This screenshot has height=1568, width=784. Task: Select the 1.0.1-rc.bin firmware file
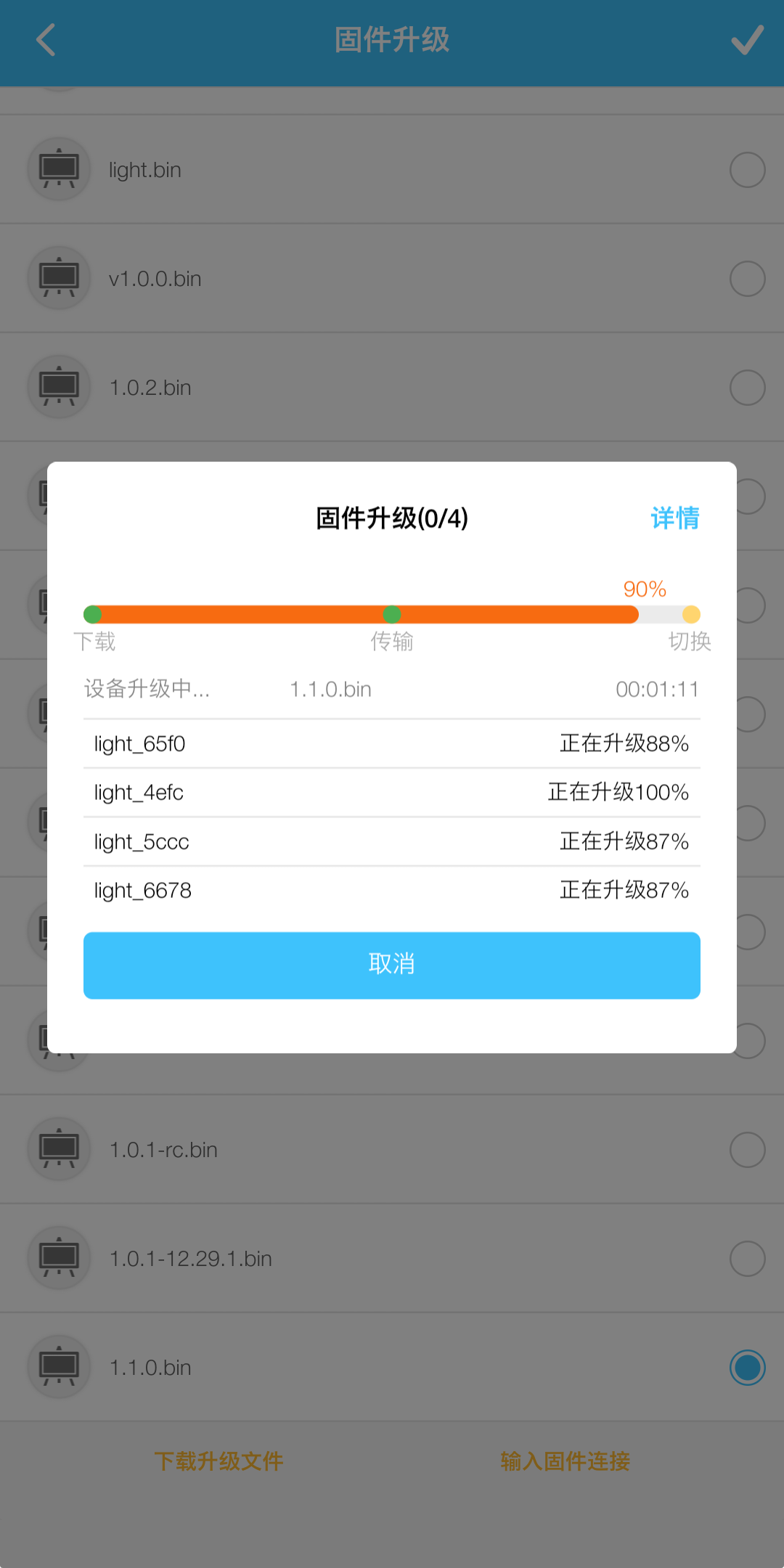(x=392, y=1150)
